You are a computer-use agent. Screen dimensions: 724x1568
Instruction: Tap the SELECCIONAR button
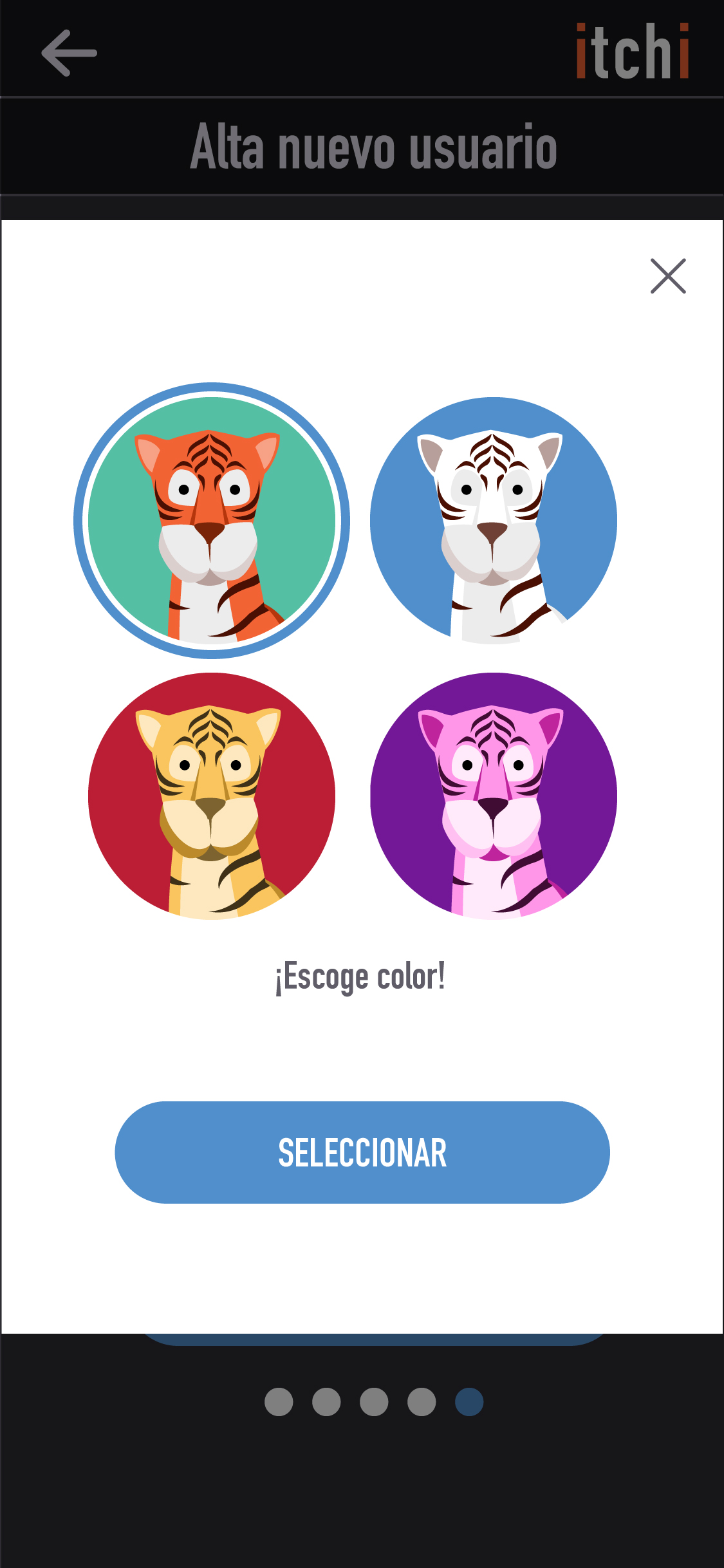tap(362, 1152)
